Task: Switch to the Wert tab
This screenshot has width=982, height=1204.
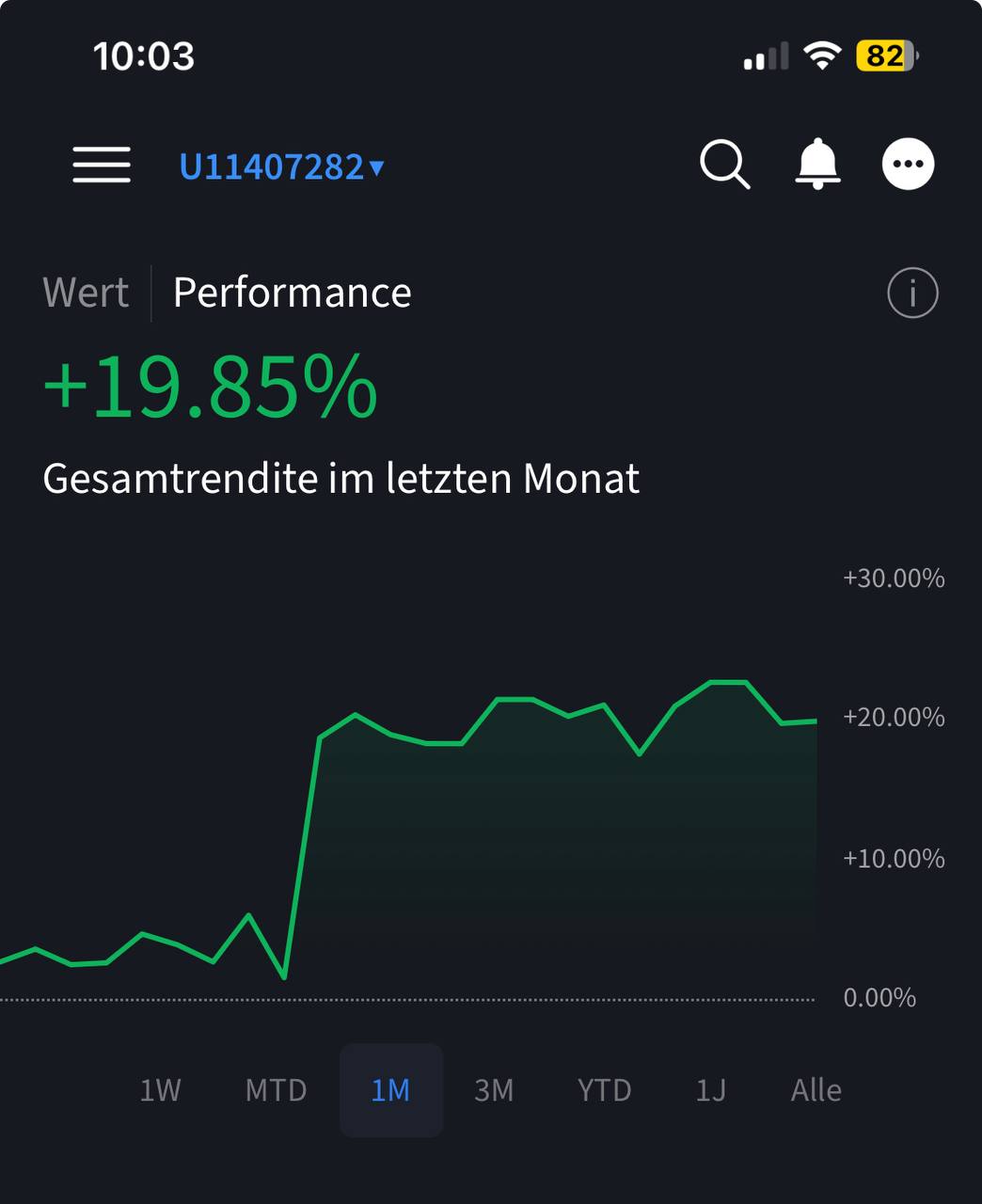Action: click(x=86, y=293)
